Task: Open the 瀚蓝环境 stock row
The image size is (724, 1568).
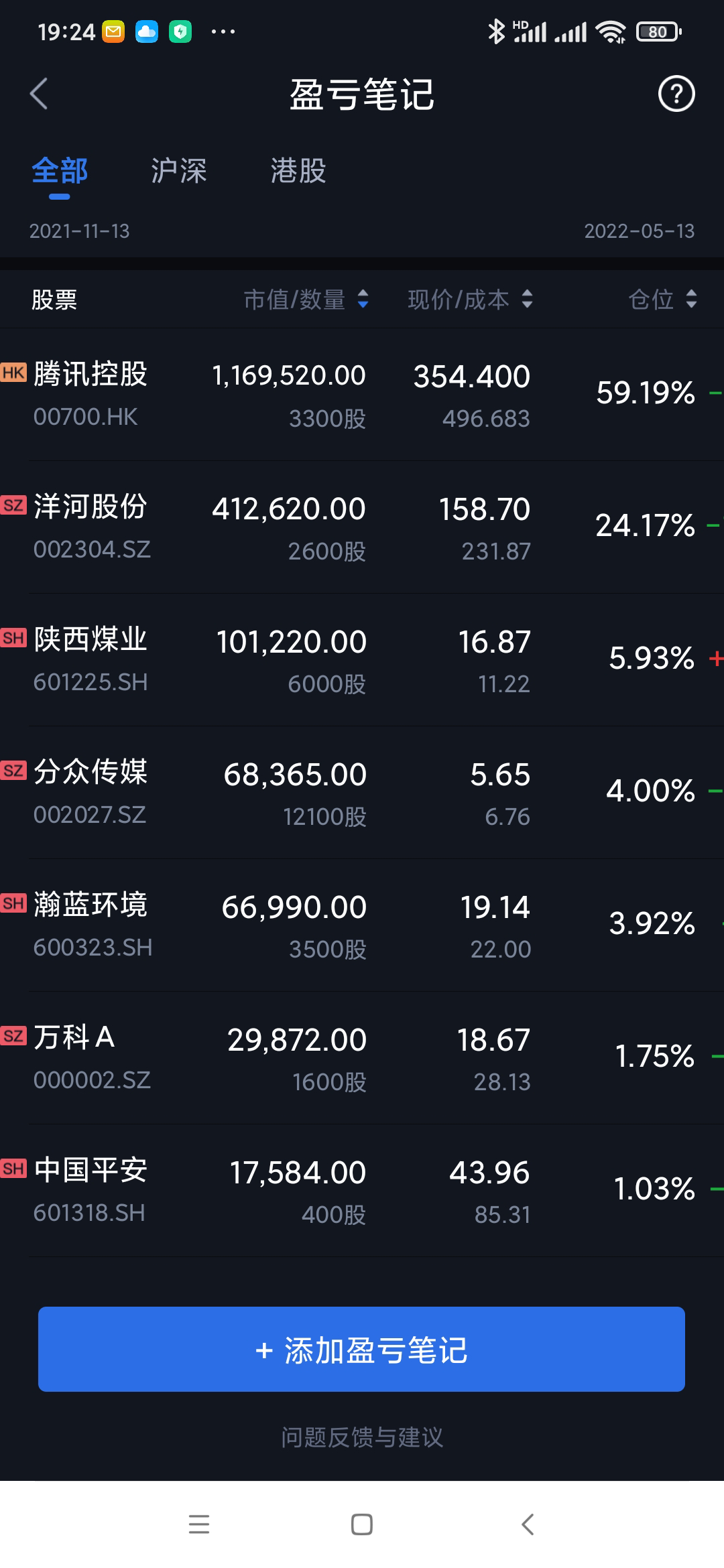Action: [362, 925]
